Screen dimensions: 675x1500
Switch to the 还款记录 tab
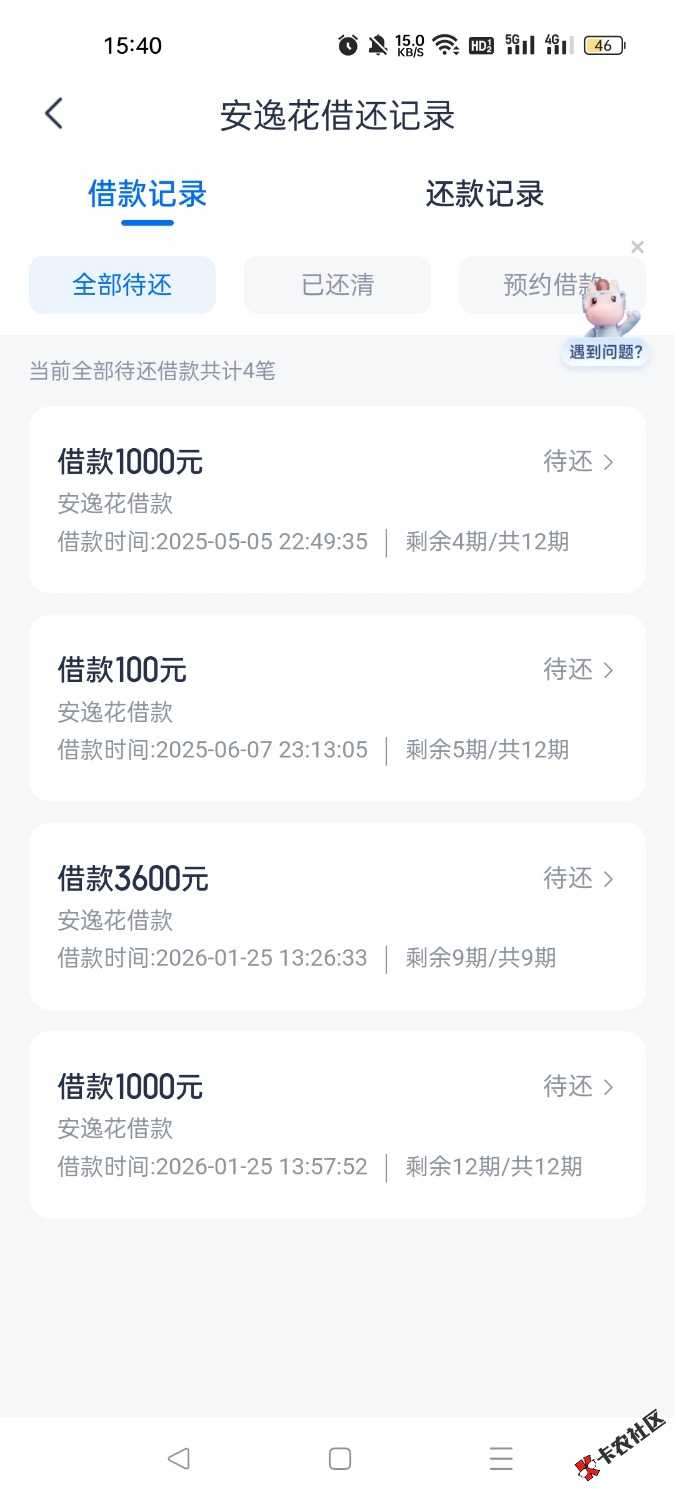(485, 194)
